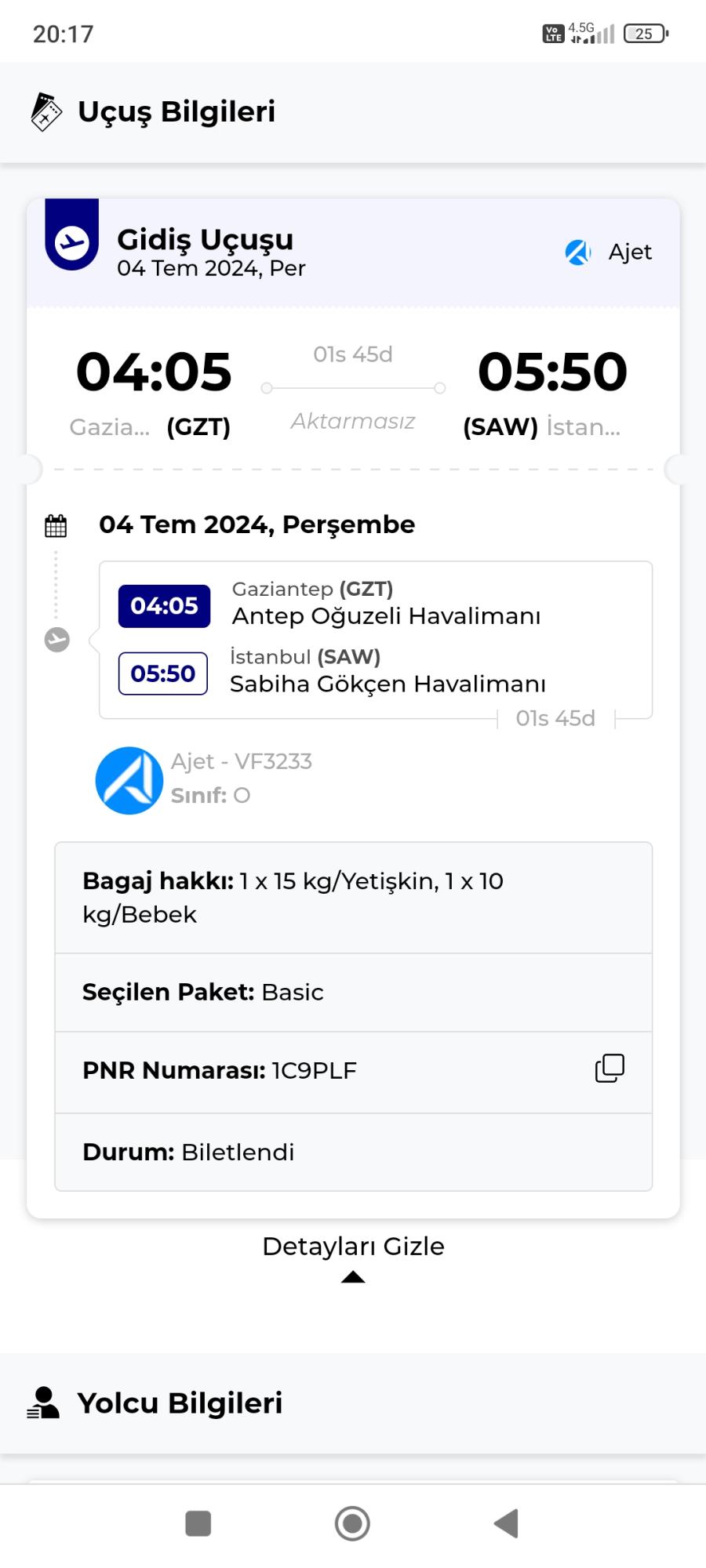The image size is (706, 1568).
Task: Copy the PNR number using the copy icon
Action: click(x=610, y=1069)
